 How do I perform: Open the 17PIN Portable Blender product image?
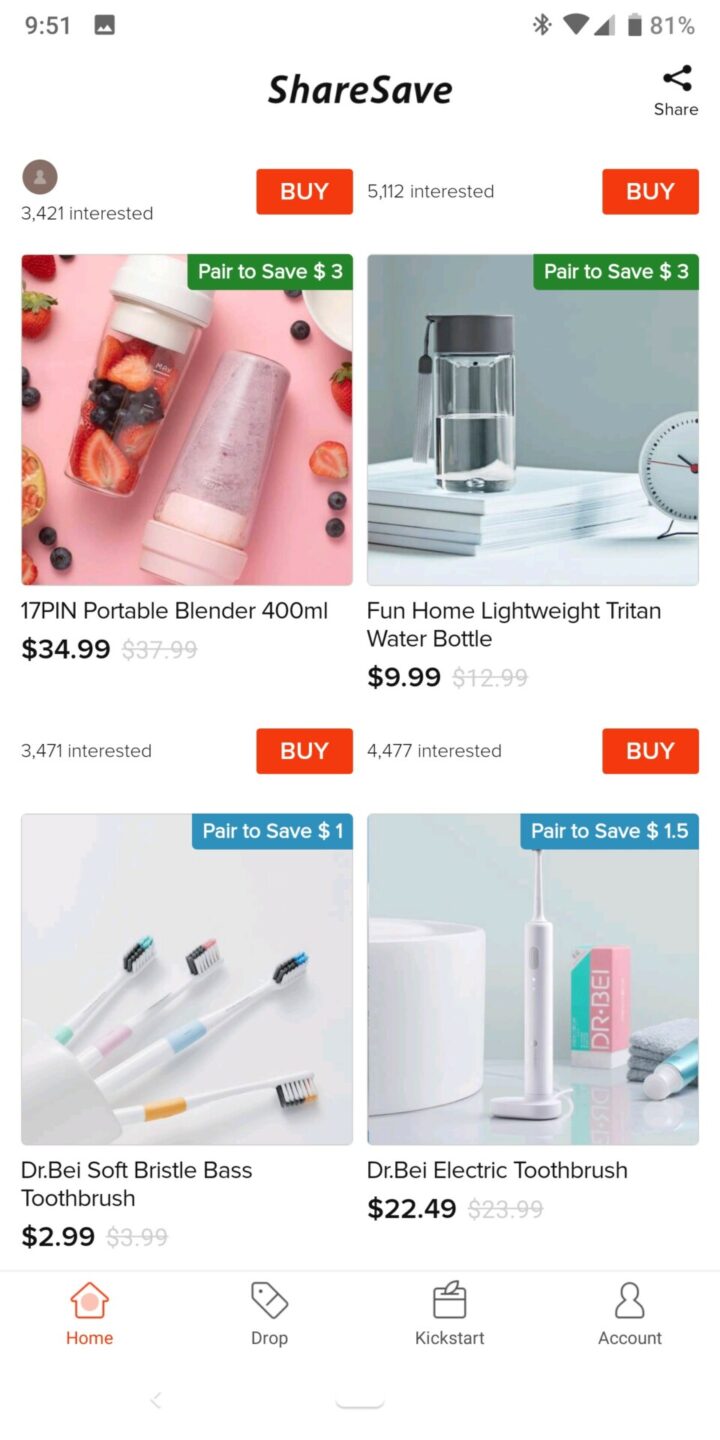click(x=186, y=420)
